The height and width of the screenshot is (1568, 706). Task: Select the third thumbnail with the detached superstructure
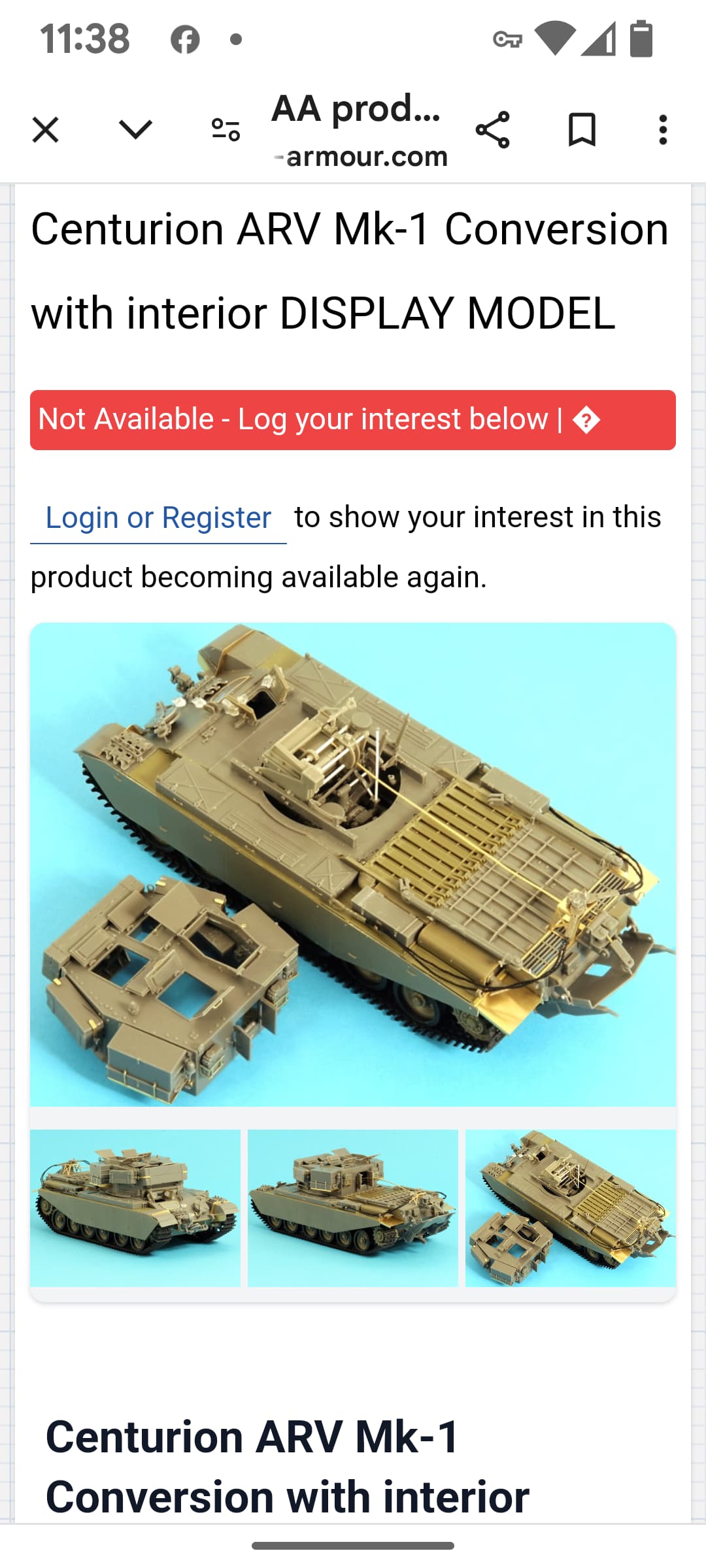(571, 1208)
